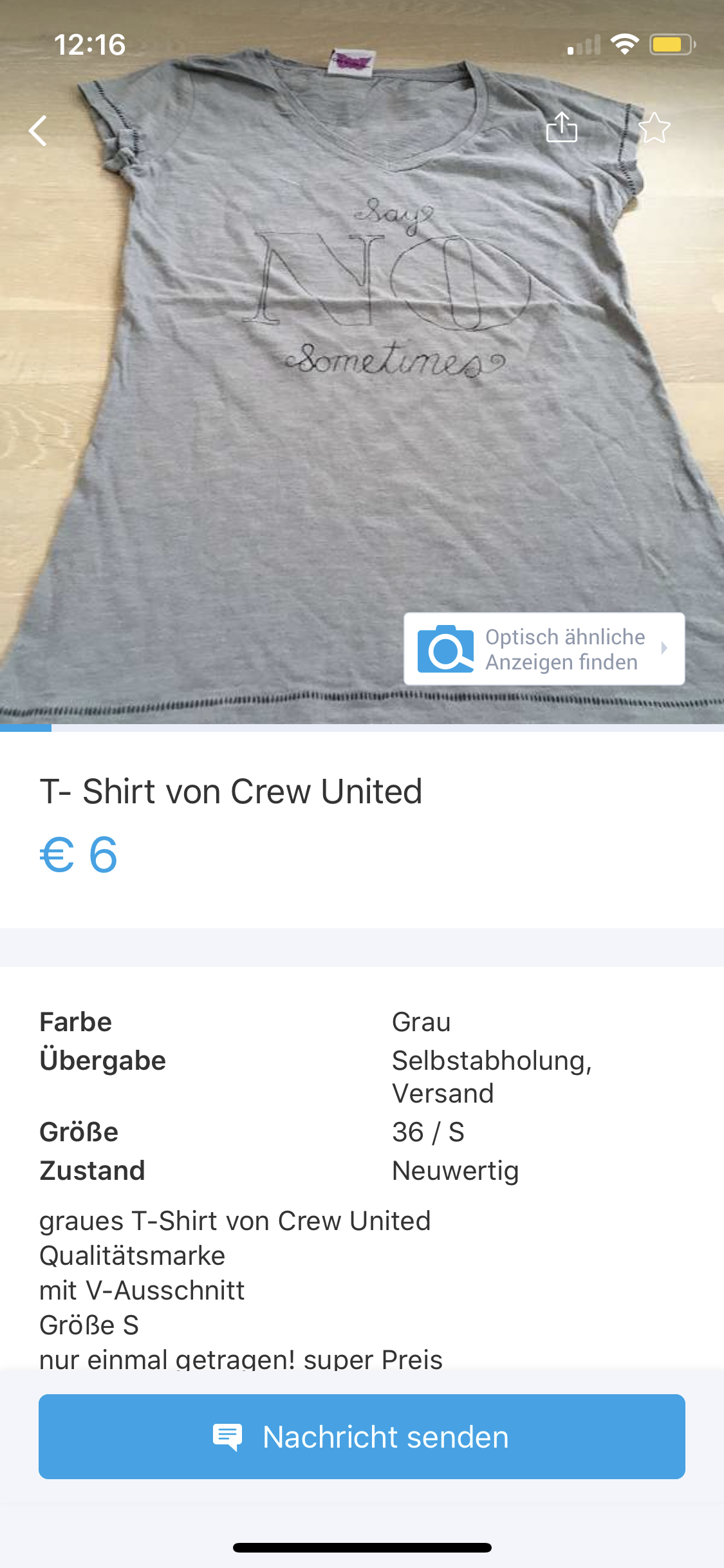
Task: Tap Nachricht senden to message seller
Action: click(362, 1437)
